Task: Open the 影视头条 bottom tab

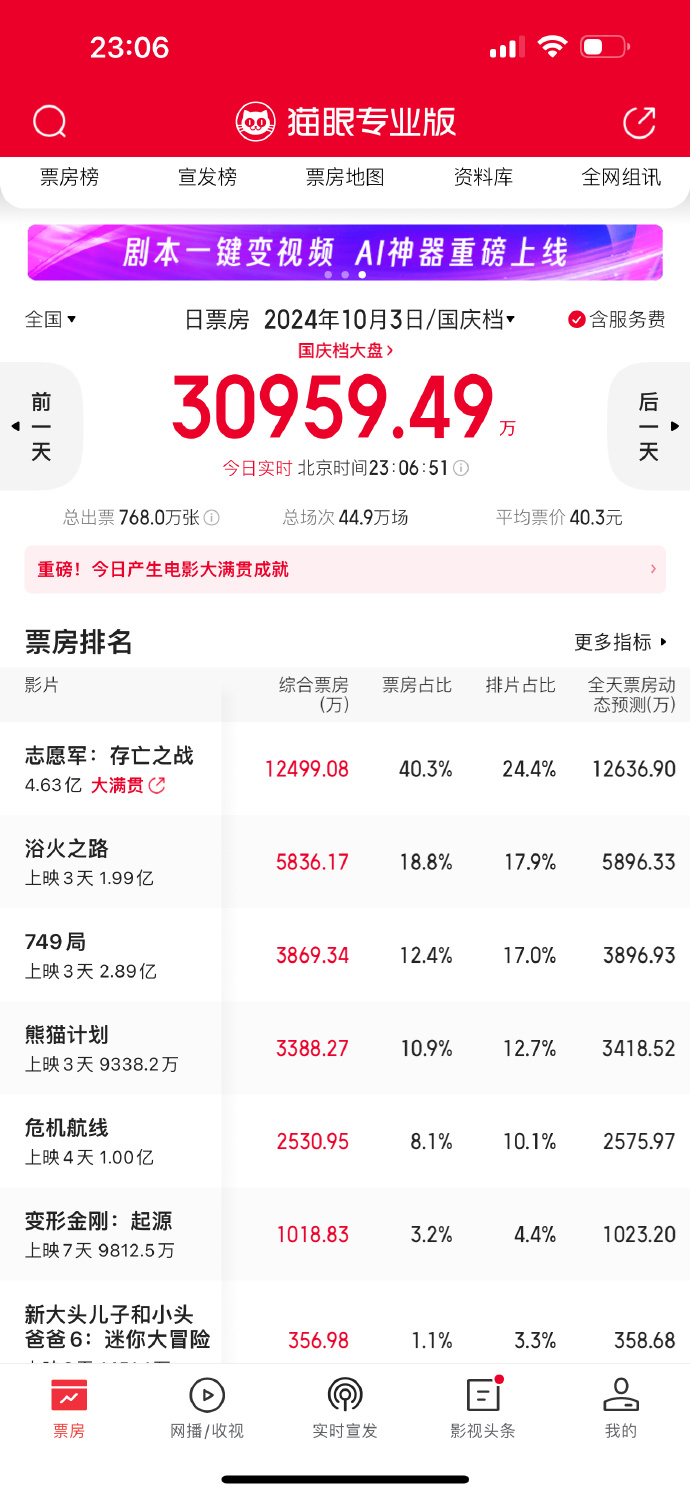Action: coord(483,1408)
